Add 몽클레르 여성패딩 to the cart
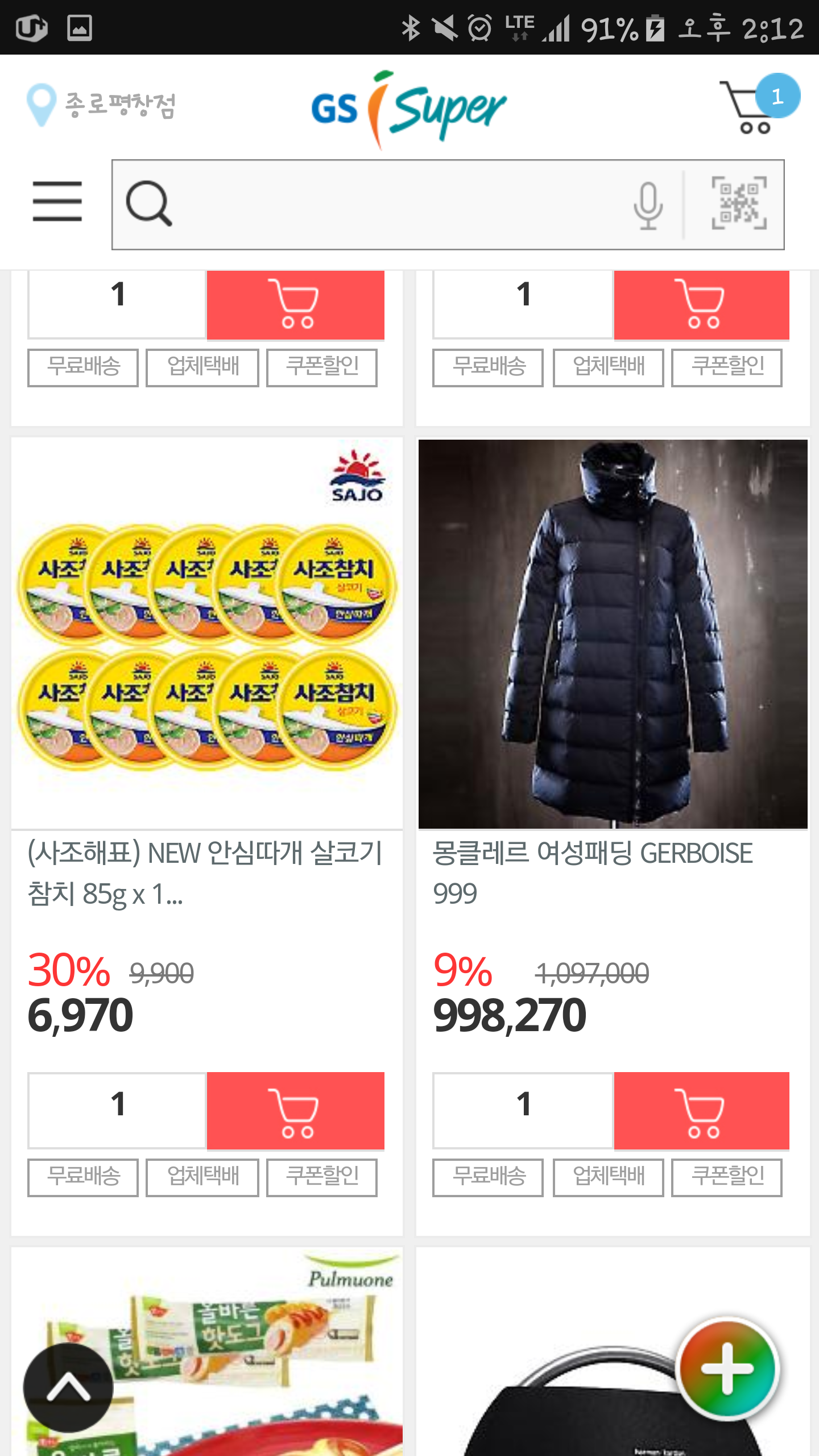Viewport: 819px width, 1456px height. tap(701, 1110)
